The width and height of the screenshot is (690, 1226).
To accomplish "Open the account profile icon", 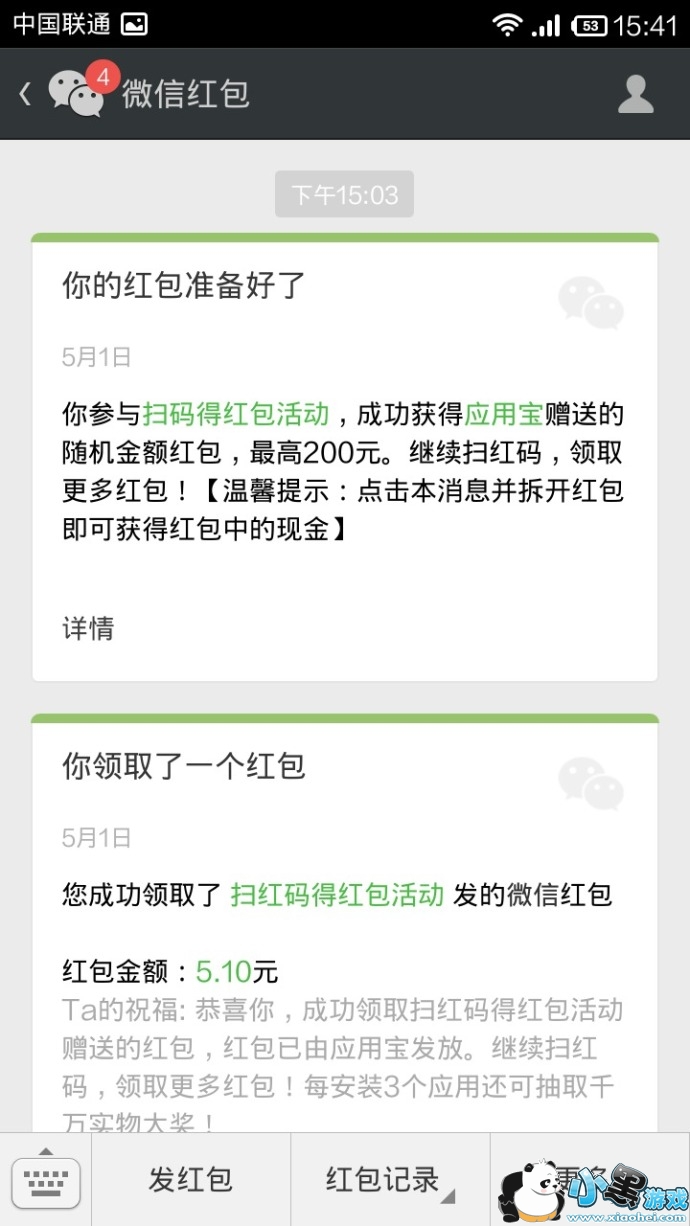I will point(635,94).
